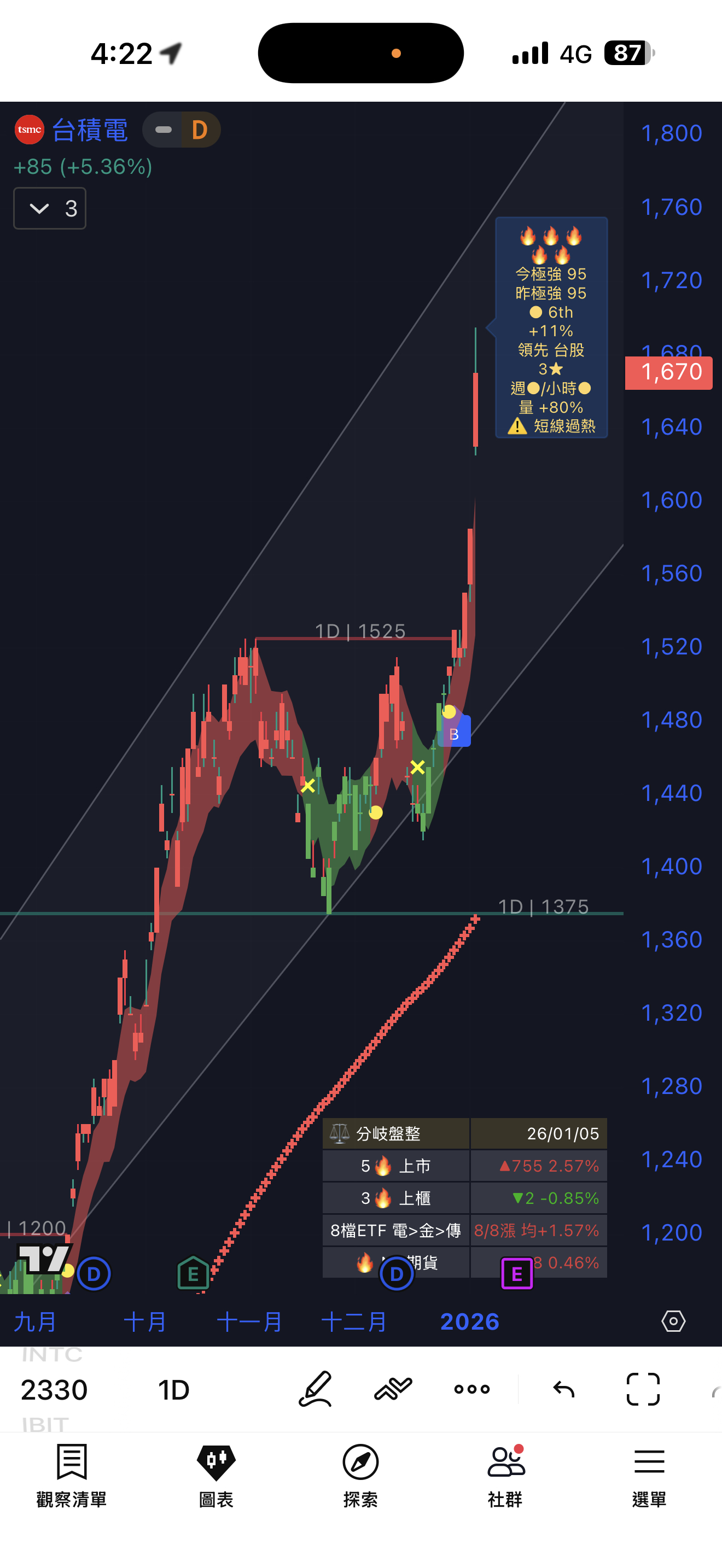This screenshot has height=1568, width=722.
Task: Change the 2330 ticker symbol
Action: pos(54,1390)
